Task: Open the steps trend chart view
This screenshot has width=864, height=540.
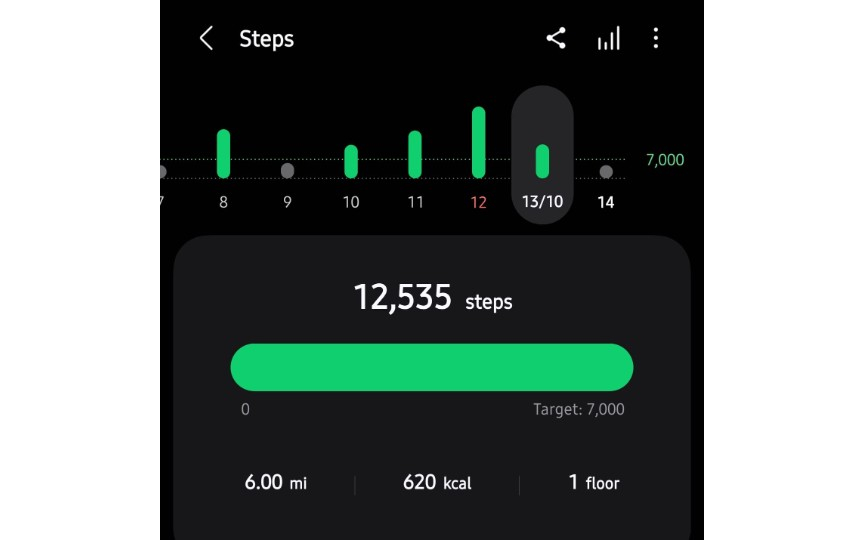Action: (608, 39)
